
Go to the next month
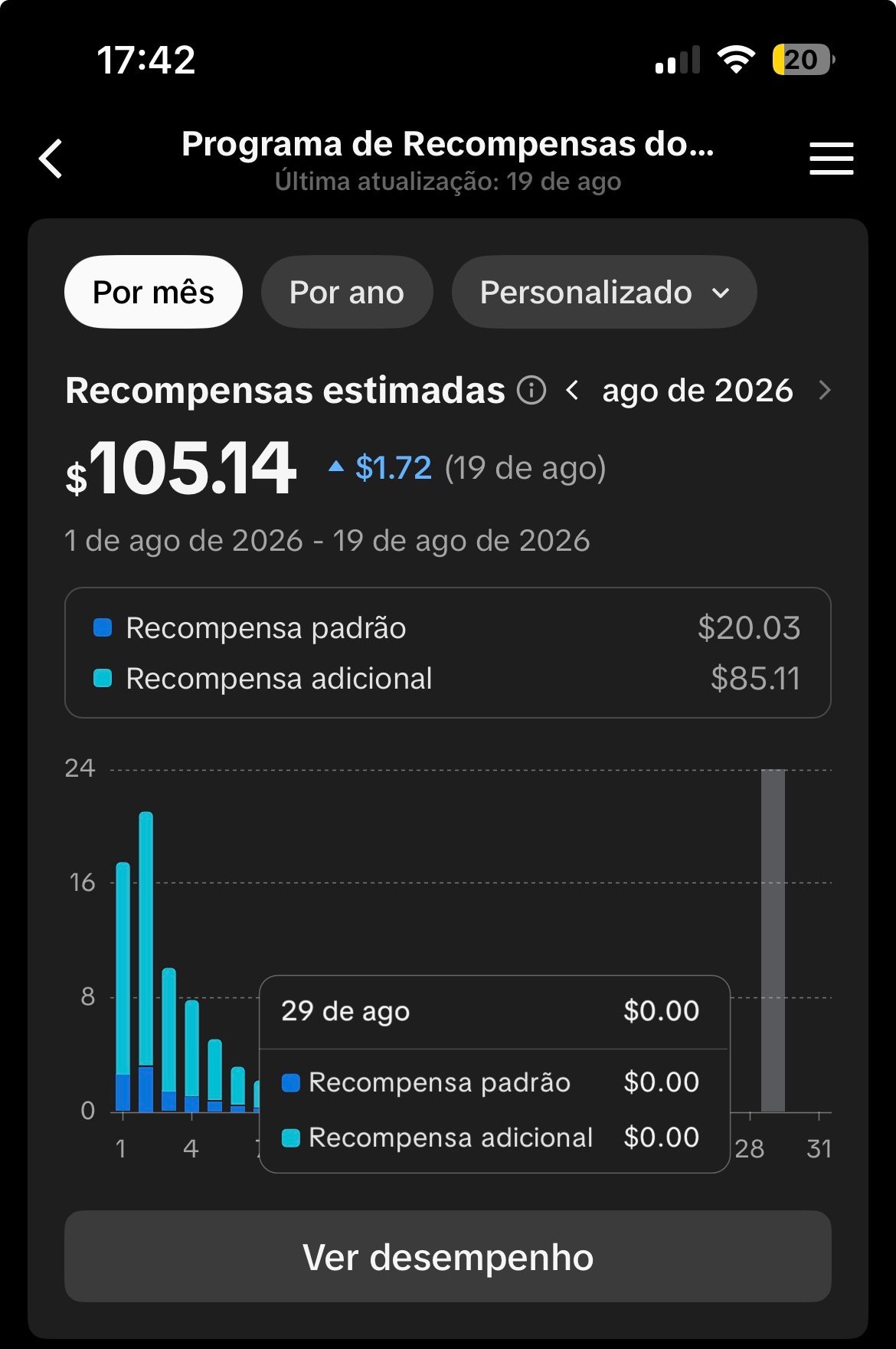tap(824, 390)
